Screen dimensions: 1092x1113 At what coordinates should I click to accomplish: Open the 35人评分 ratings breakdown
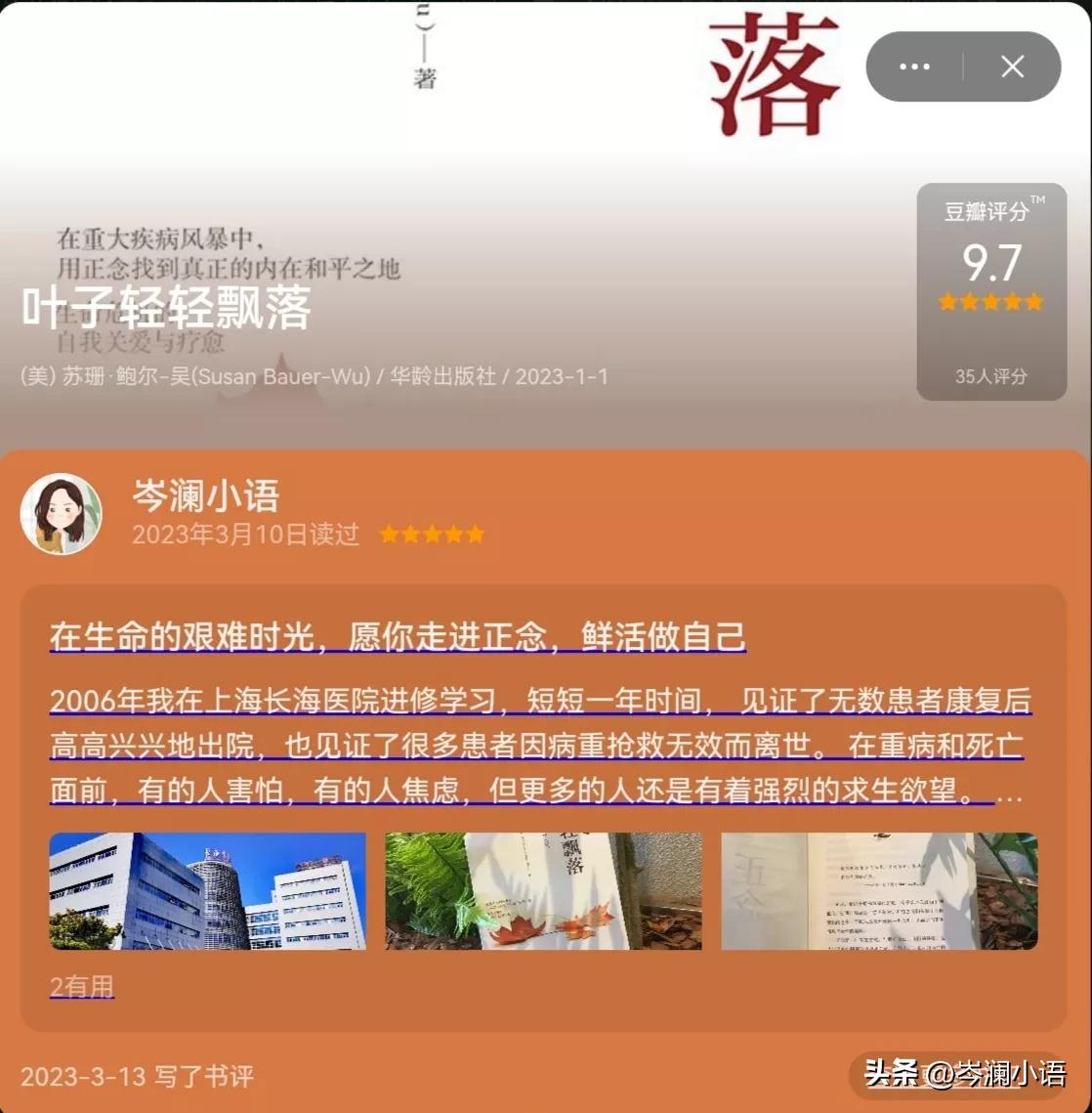click(989, 376)
